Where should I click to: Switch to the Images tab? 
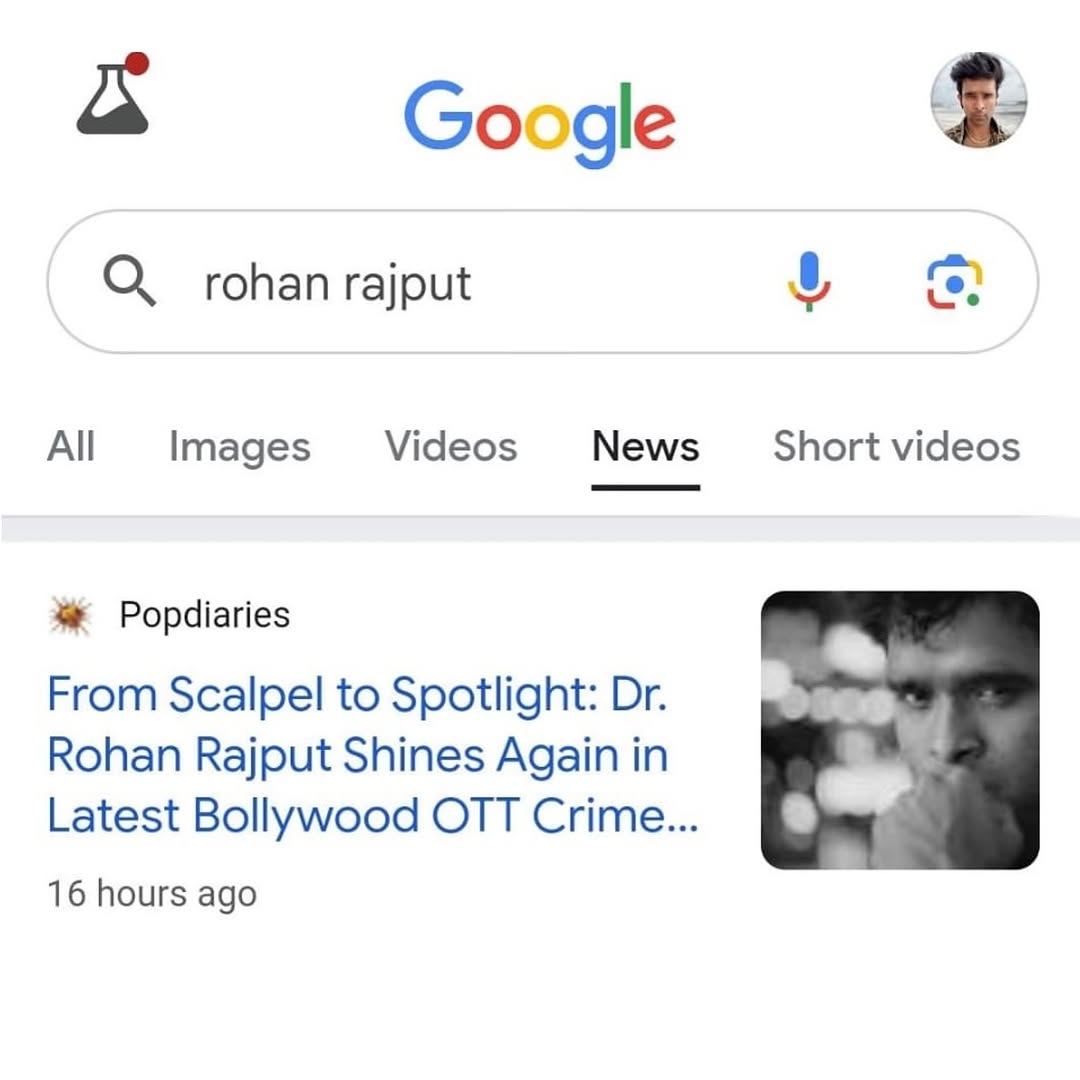click(239, 446)
